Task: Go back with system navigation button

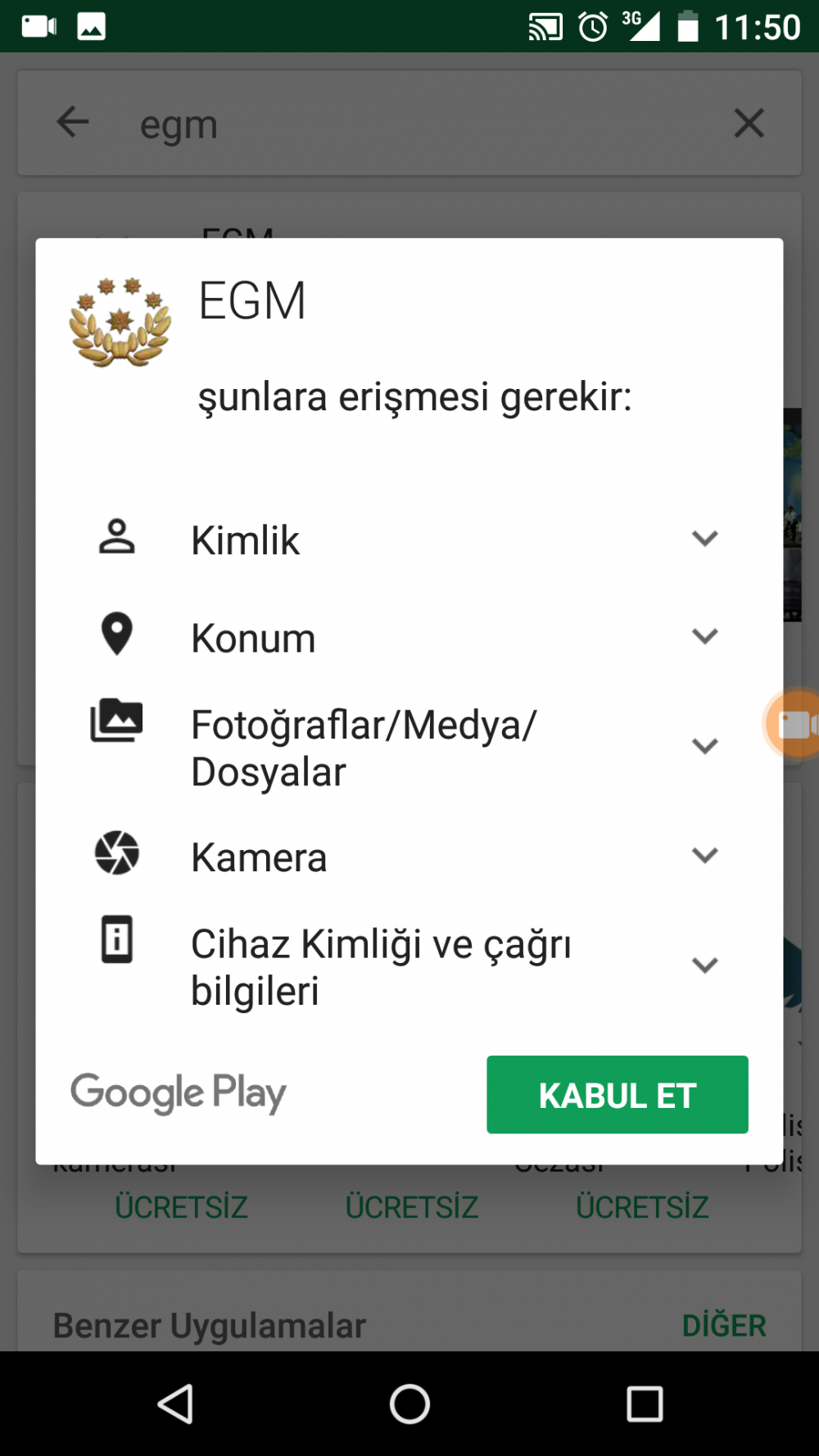Action: click(175, 1404)
